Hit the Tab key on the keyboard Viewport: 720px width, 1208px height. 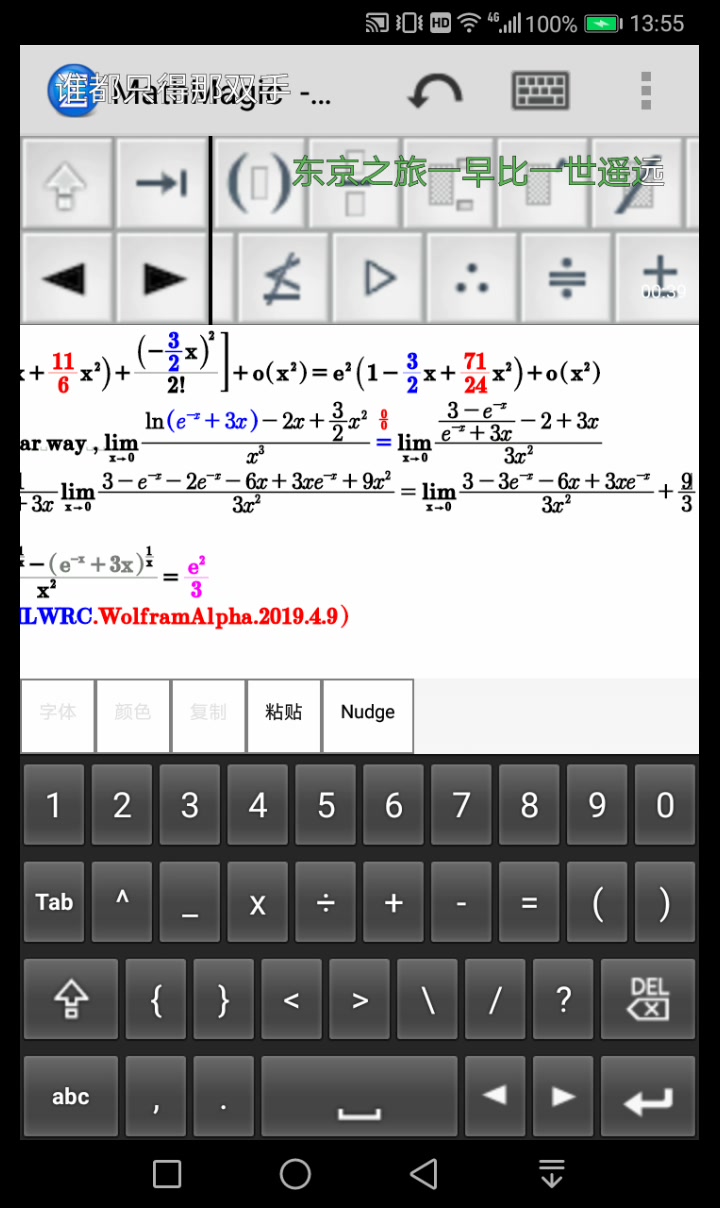coord(54,902)
